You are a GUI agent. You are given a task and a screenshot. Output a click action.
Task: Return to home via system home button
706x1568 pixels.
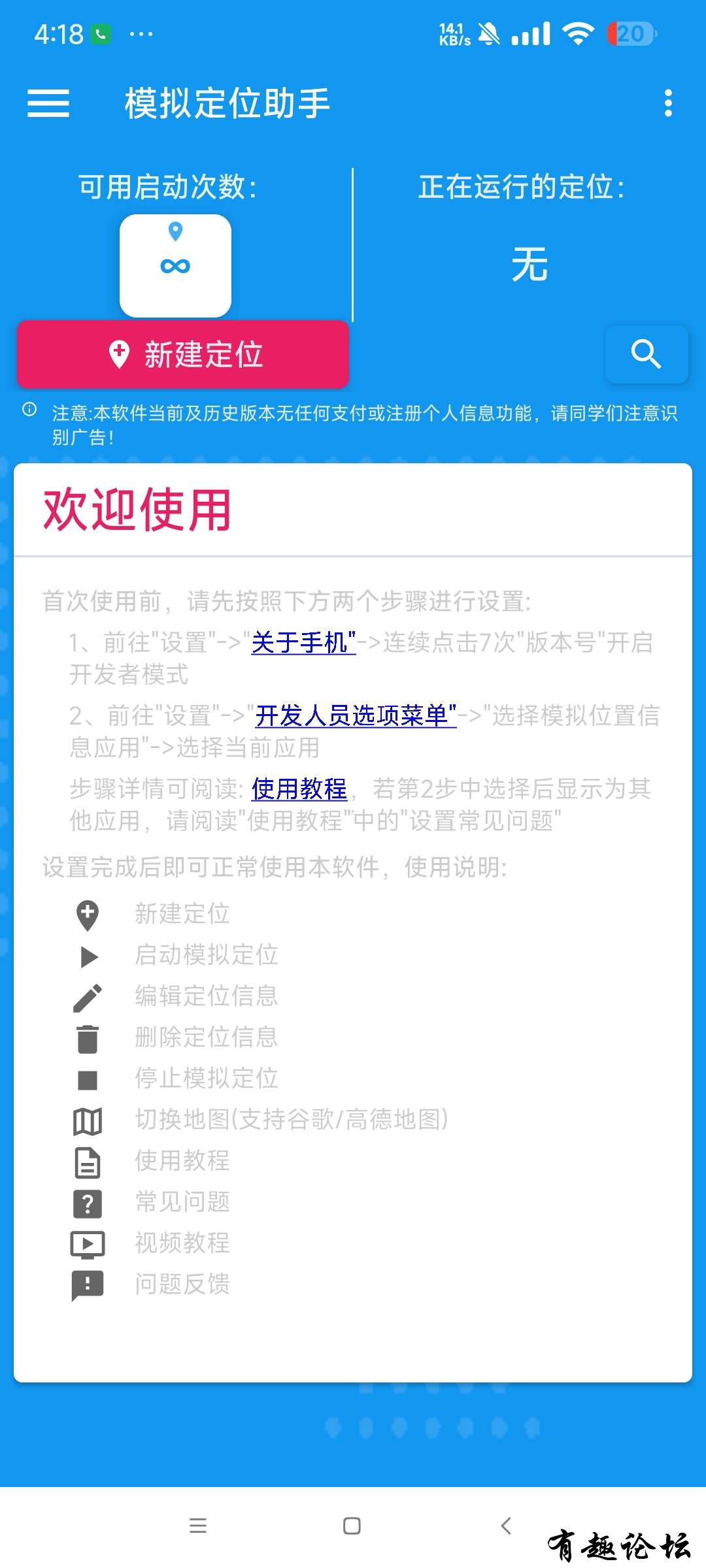[352, 1526]
